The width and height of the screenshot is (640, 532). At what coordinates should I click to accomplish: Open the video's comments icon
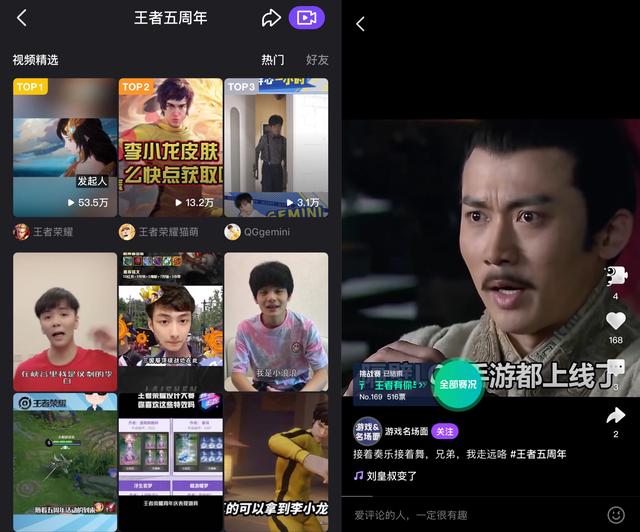point(616,368)
